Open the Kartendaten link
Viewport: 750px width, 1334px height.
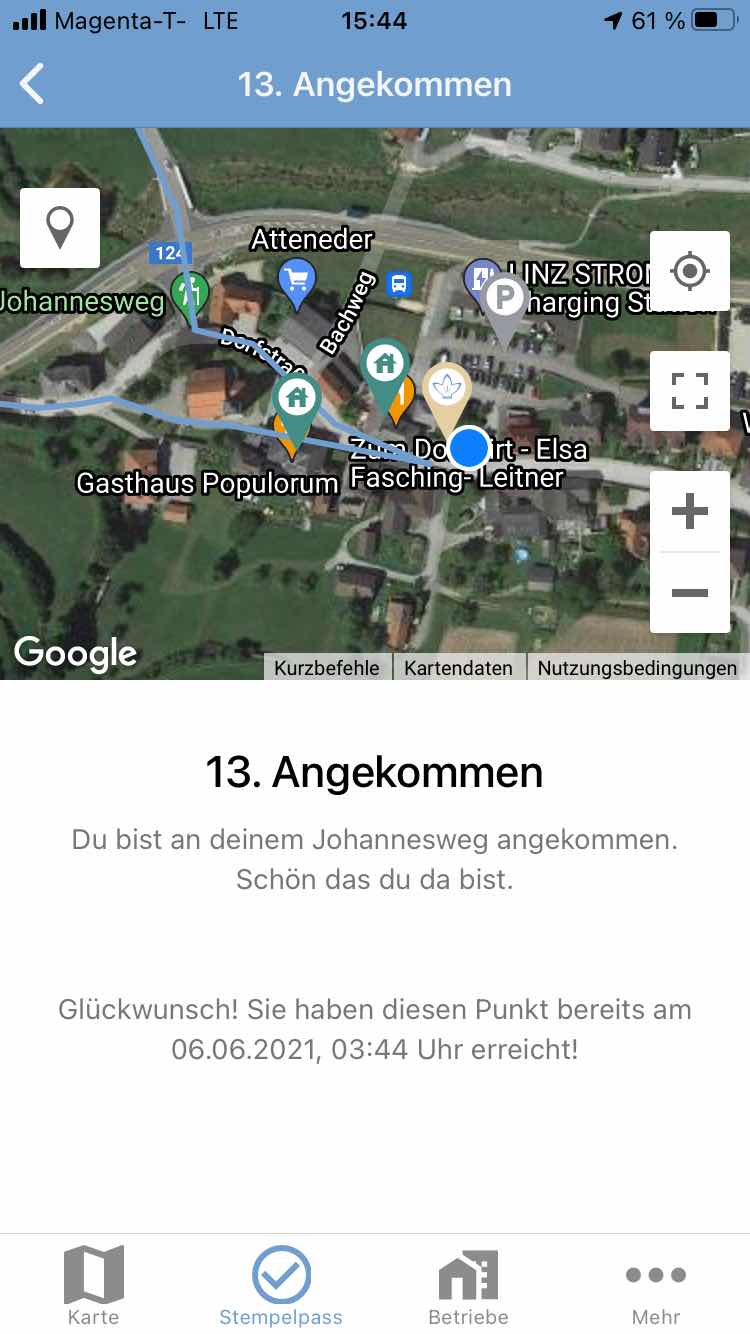click(x=459, y=668)
